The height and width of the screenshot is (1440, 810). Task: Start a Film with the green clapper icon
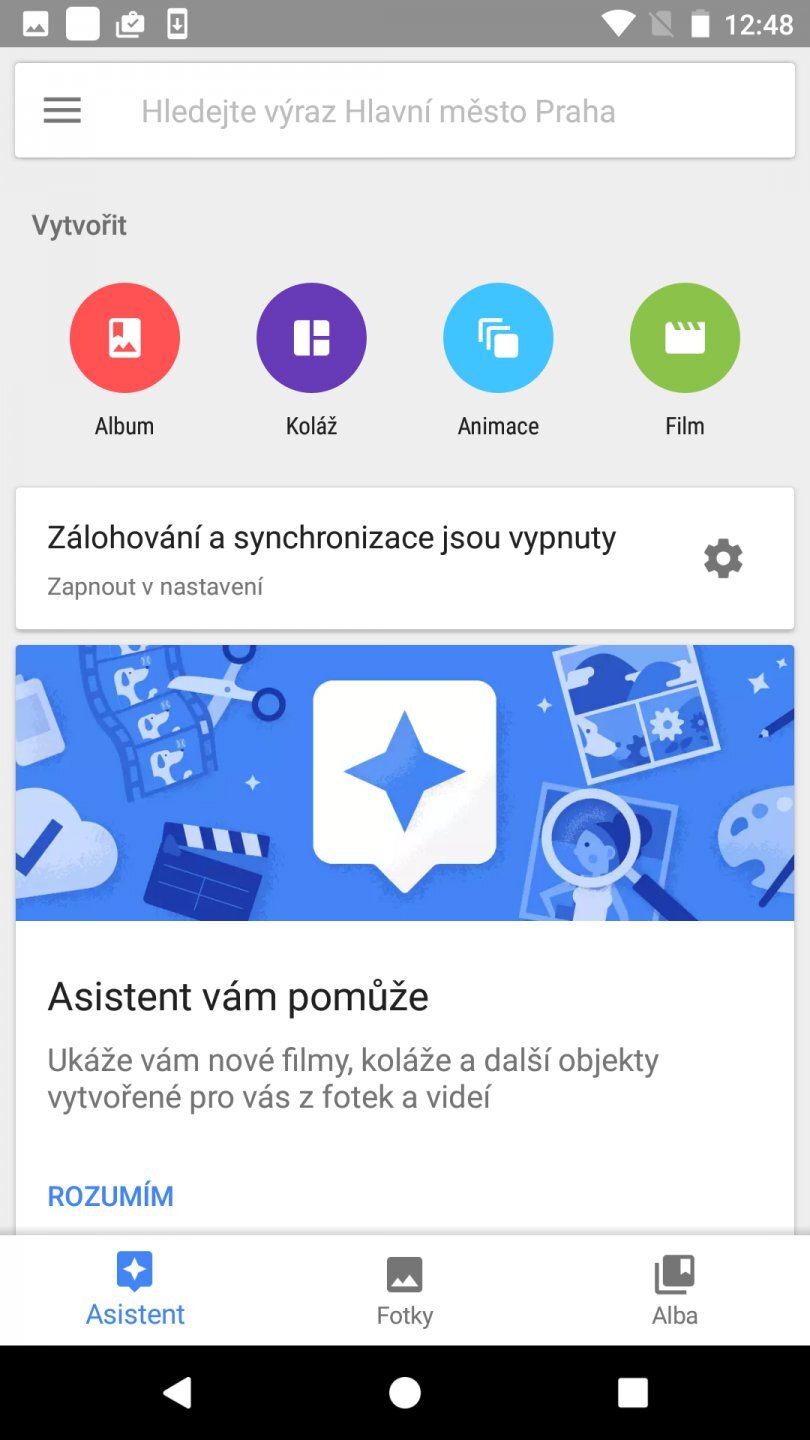tap(684, 337)
